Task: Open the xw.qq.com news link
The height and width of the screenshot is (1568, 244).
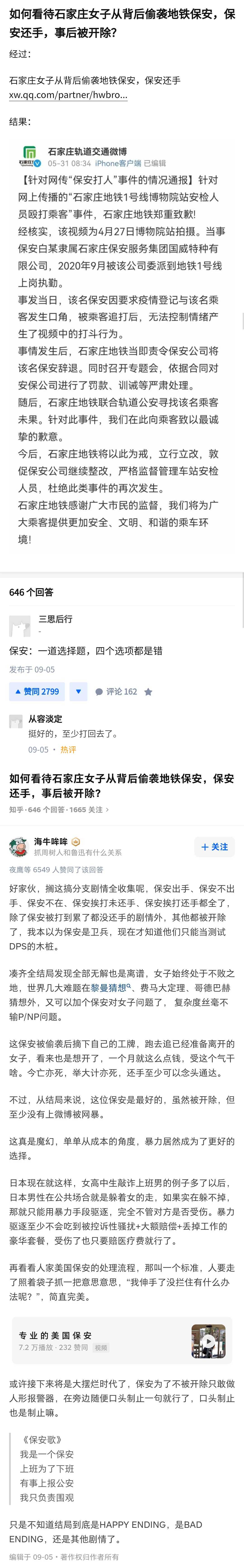Action: pyautogui.click(x=68, y=95)
